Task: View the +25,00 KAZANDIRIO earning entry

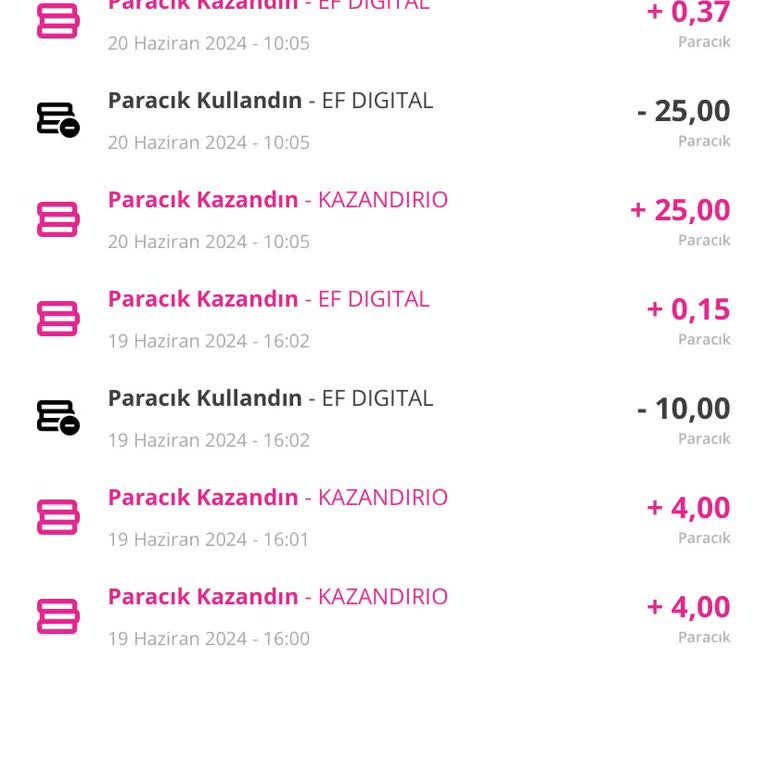Action: point(384,219)
